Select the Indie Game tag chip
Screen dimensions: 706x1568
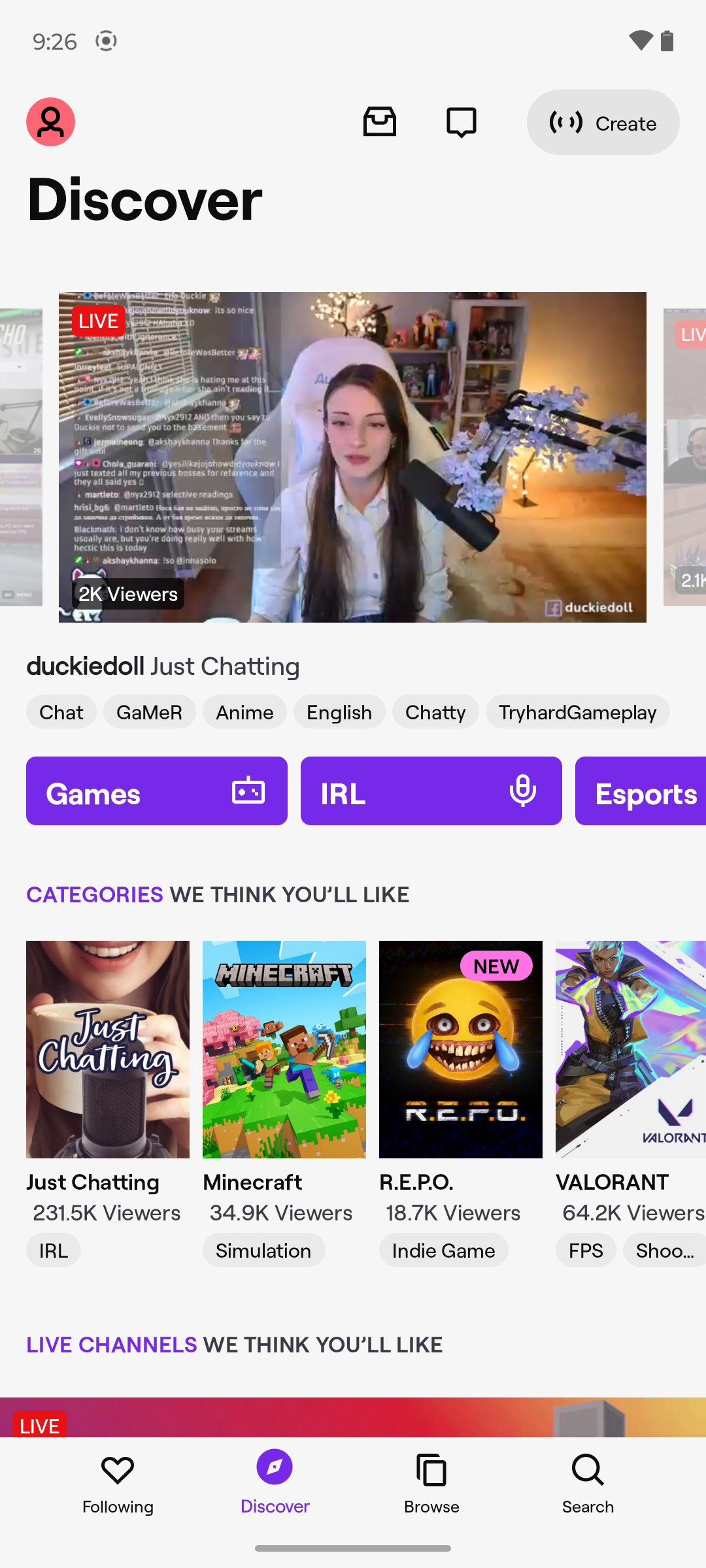click(443, 1250)
